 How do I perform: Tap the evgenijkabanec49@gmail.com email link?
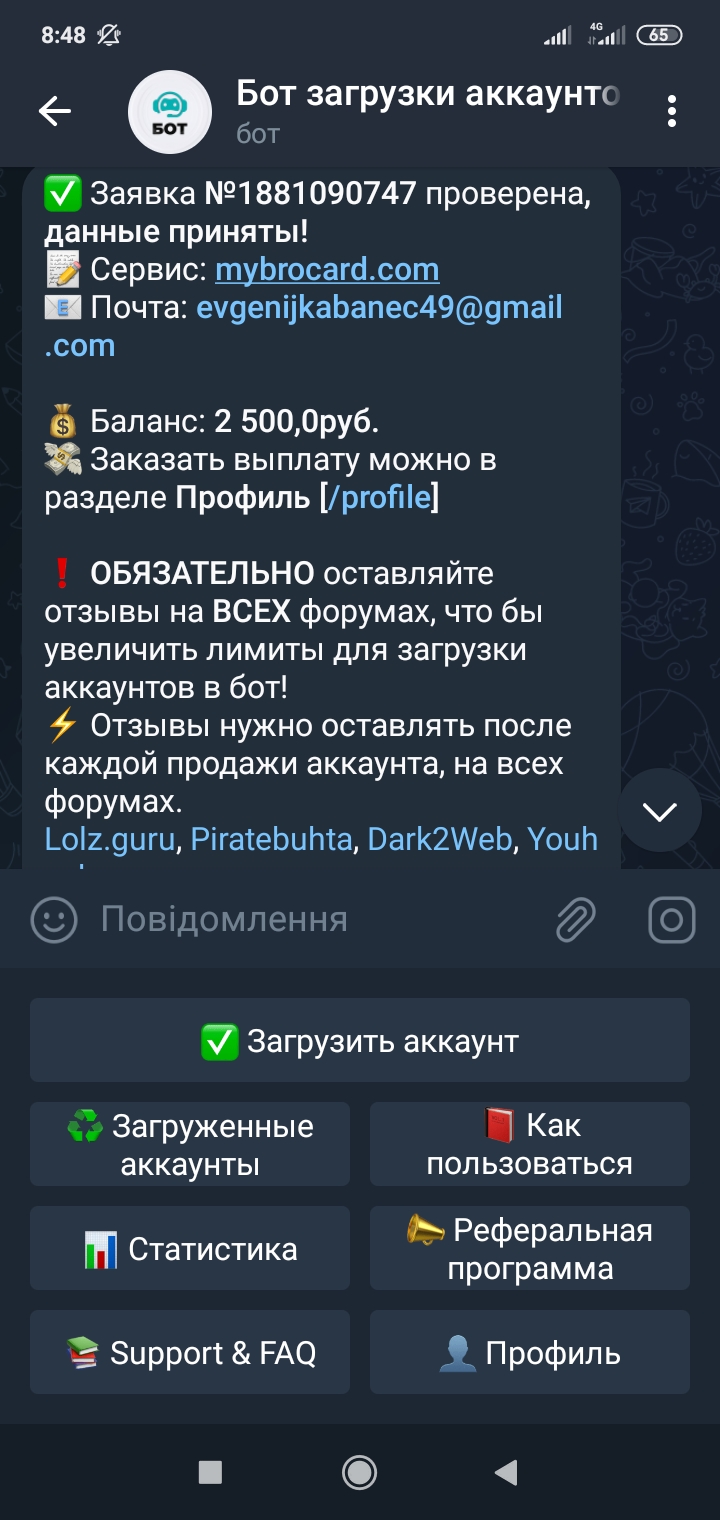(x=379, y=308)
